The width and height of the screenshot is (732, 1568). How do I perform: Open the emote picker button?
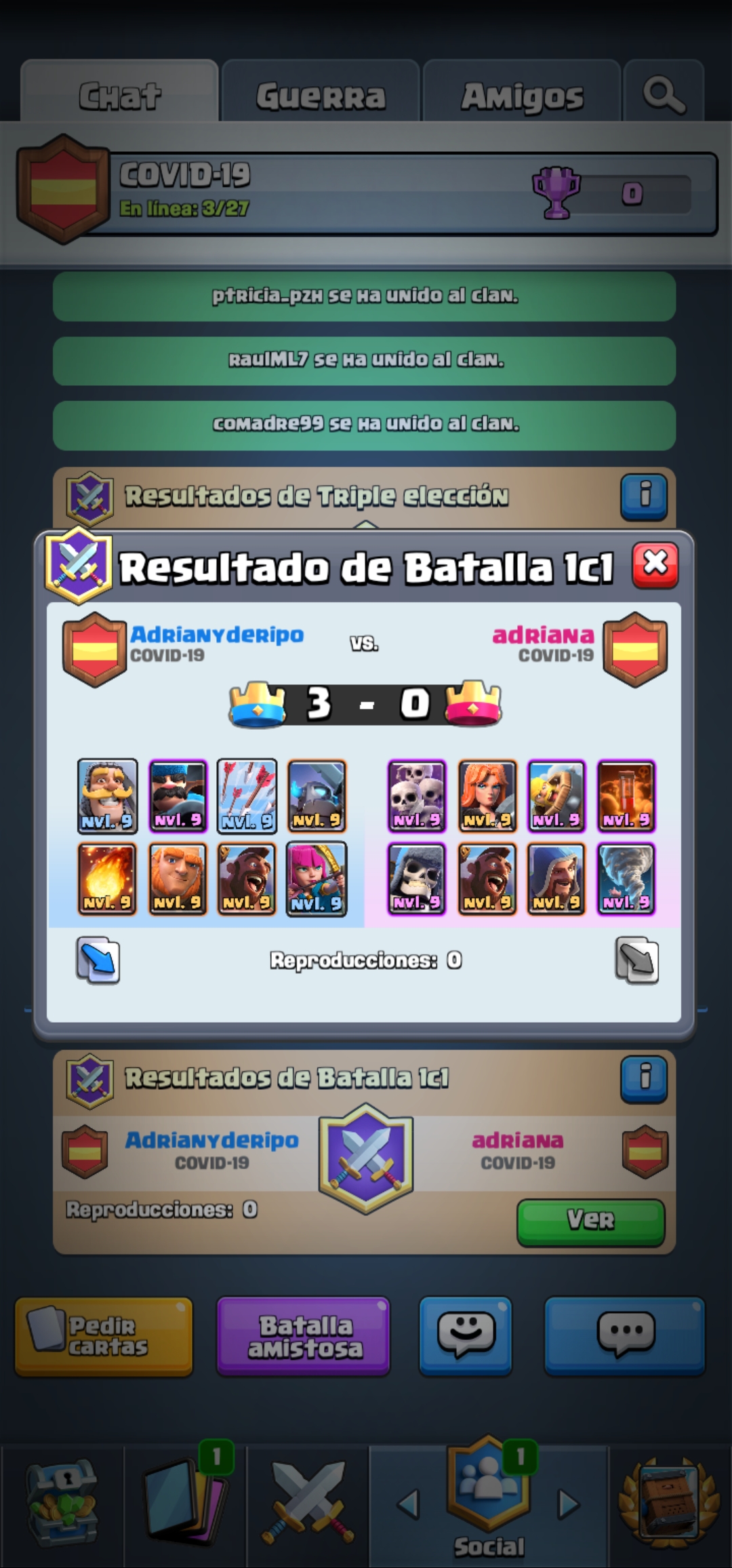[465, 1337]
